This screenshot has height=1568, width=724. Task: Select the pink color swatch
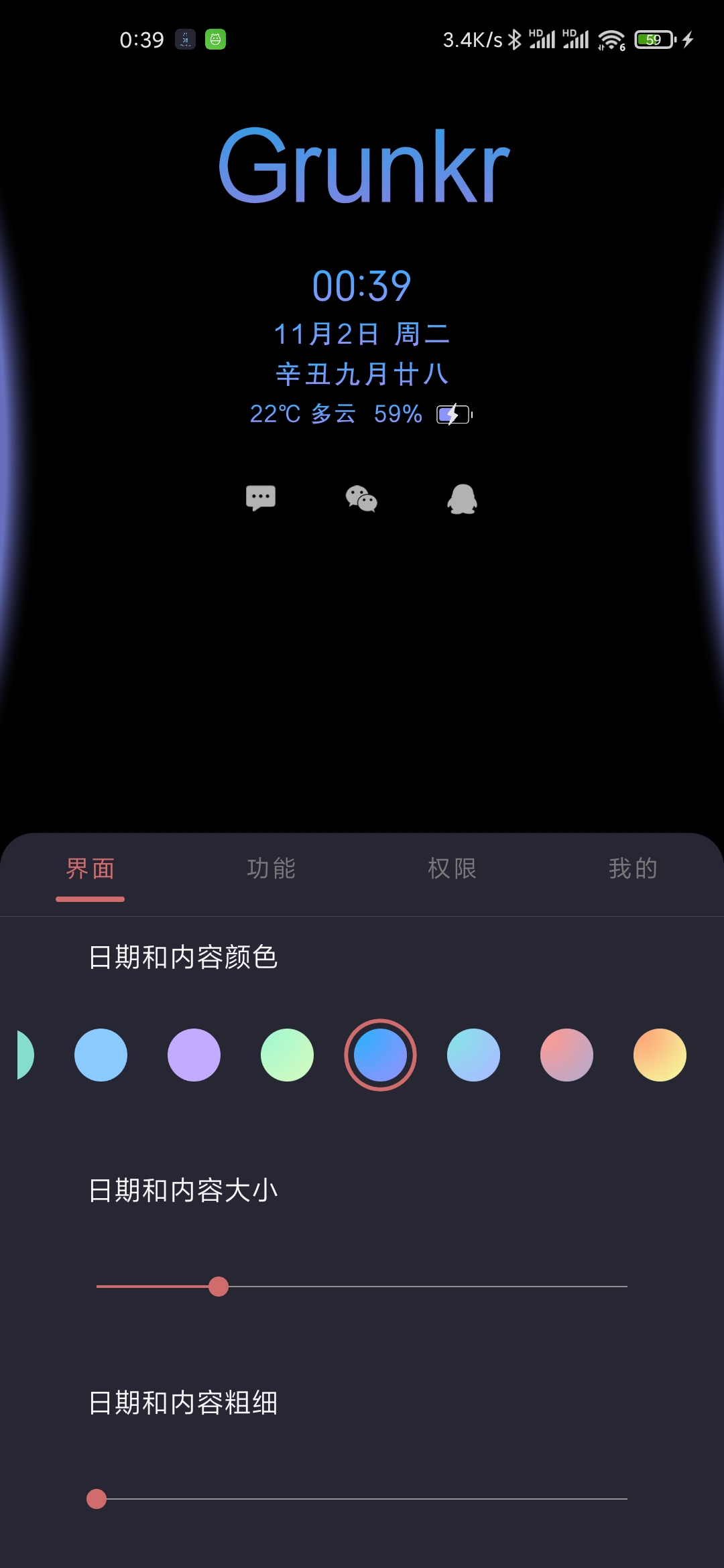(x=568, y=1054)
